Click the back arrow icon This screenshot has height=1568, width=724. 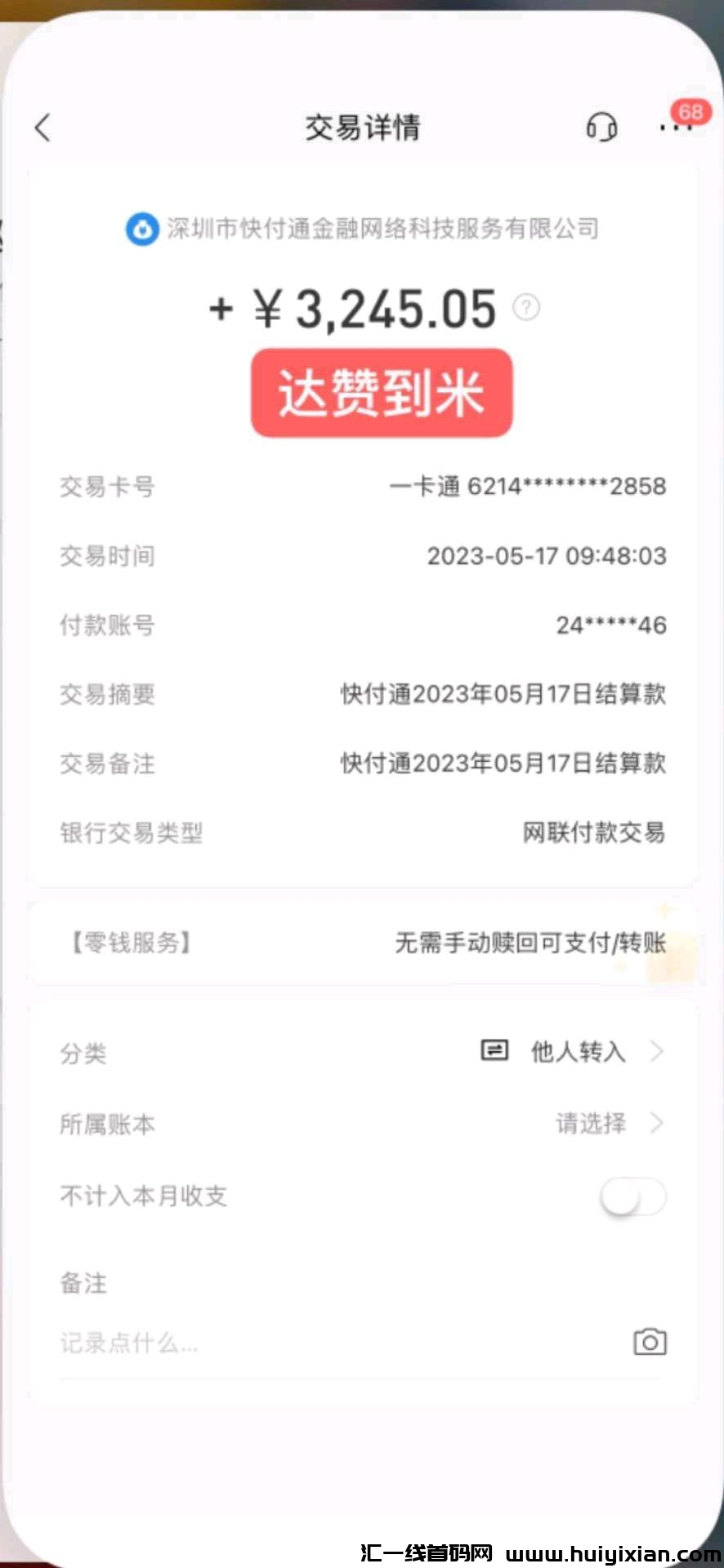[x=43, y=127]
